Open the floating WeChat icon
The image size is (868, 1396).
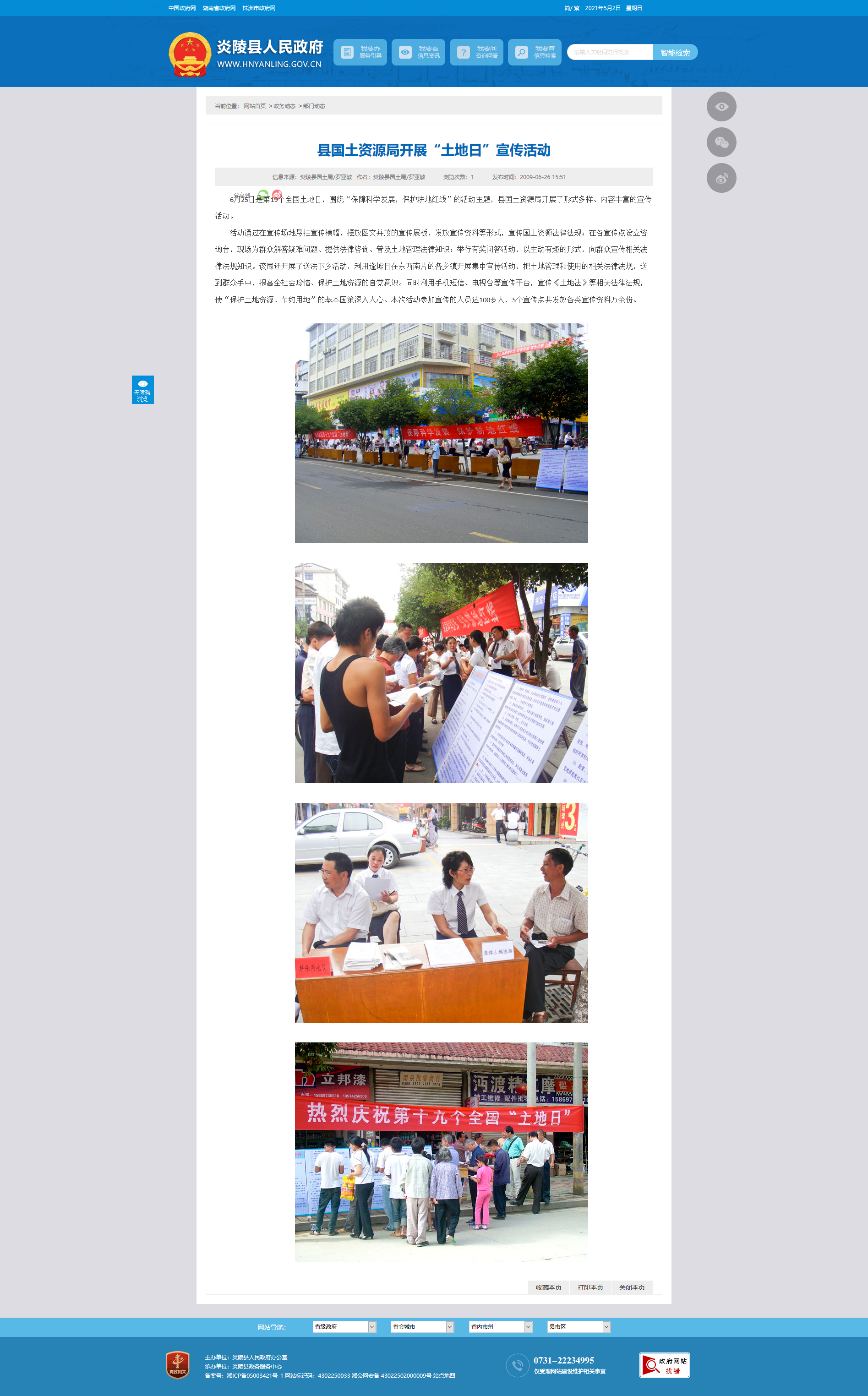pyautogui.click(x=721, y=142)
